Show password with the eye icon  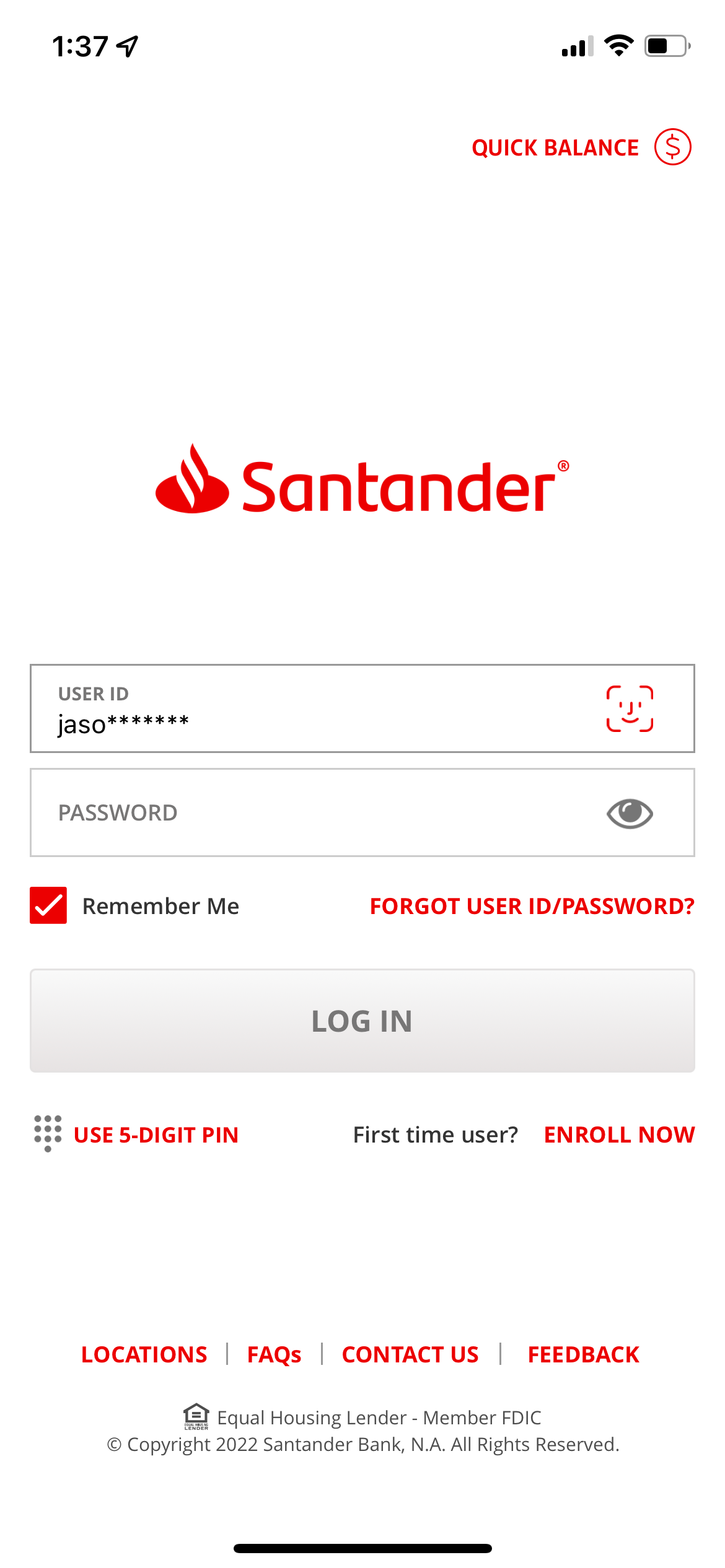click(630, 813)
